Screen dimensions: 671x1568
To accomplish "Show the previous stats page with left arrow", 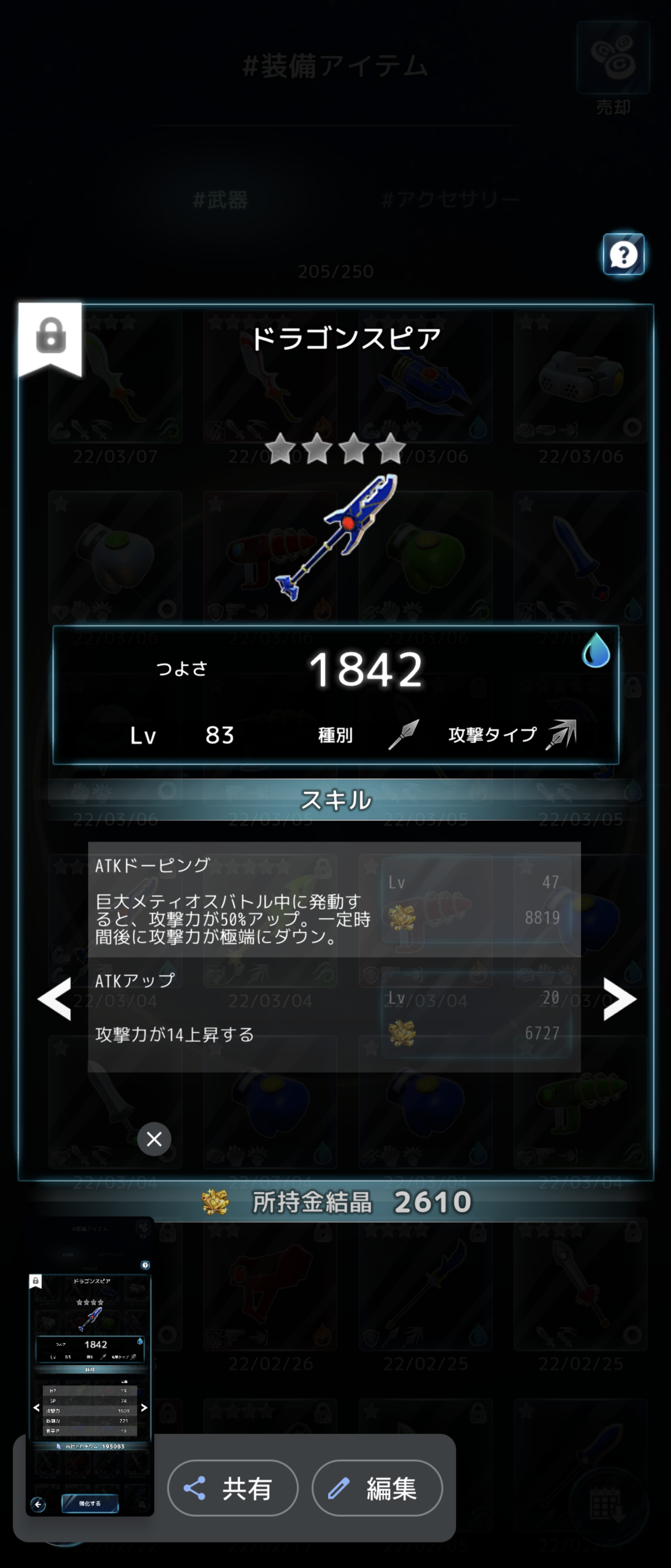I will [54, 998].
